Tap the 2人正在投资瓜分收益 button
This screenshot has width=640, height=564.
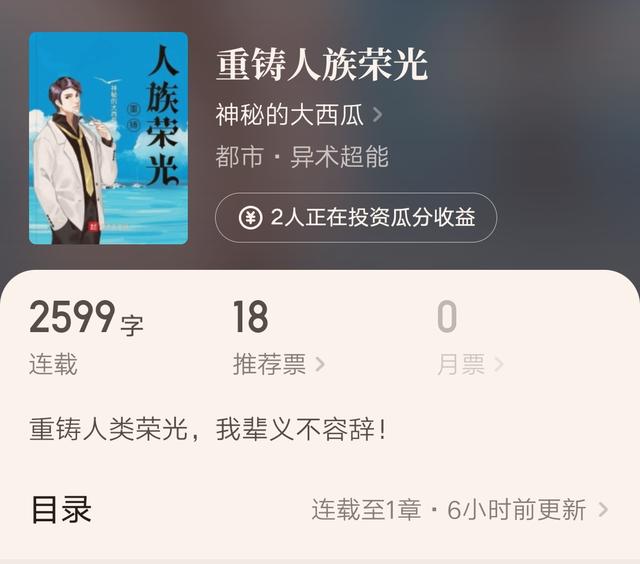point(356,218)
